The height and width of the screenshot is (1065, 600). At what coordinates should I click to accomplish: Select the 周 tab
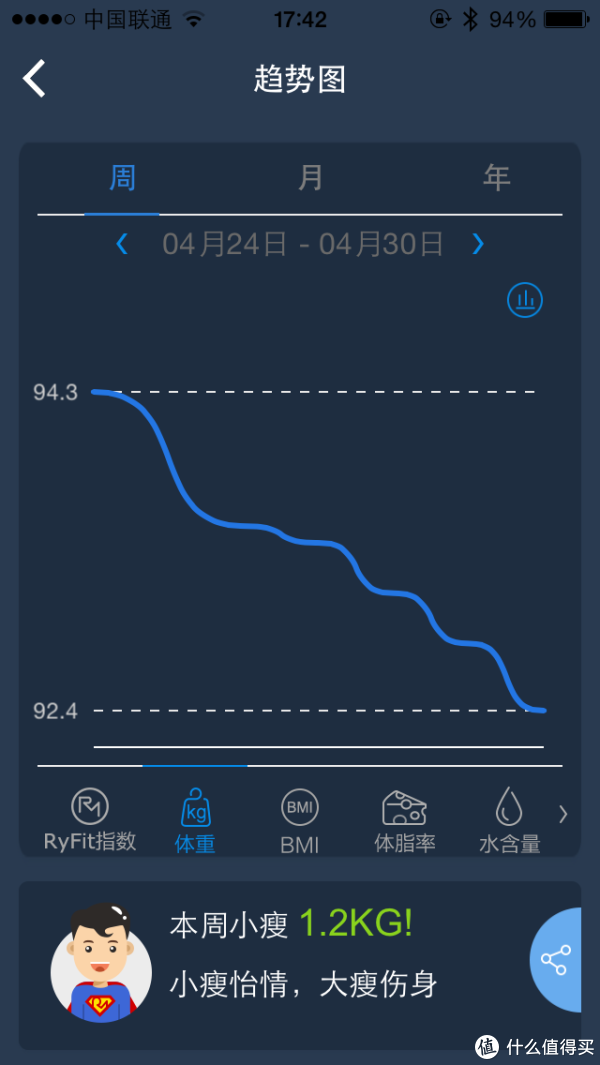122,178
